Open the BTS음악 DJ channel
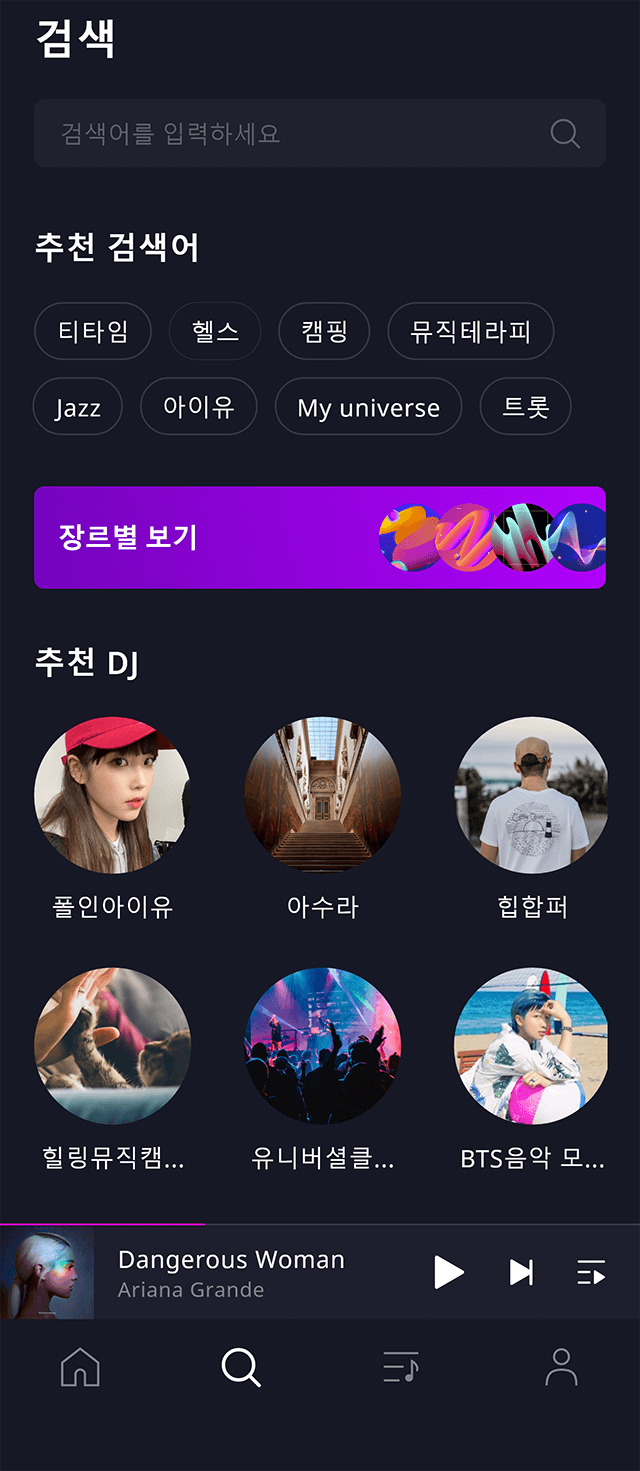This screenshot has width=640, height=1471. tap(532, 1046)
